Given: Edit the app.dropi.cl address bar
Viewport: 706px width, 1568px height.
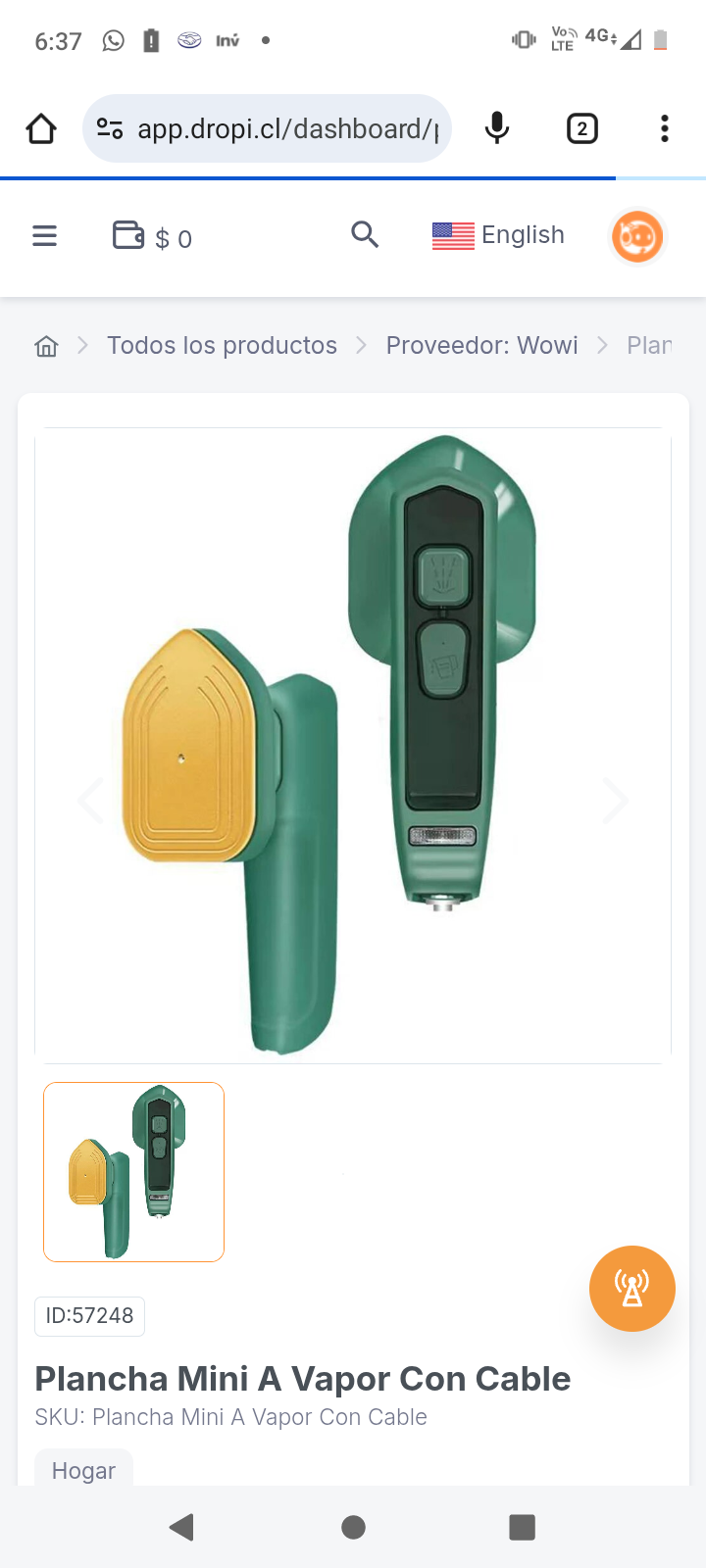Looking at the screenshot, I should click(284, 128).
